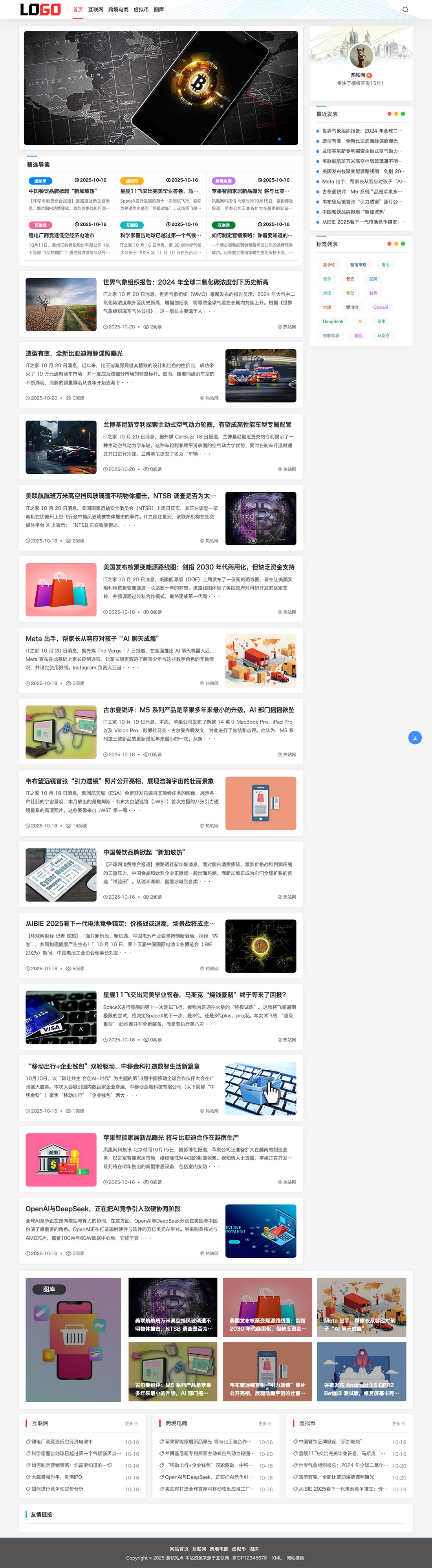Screen dimensions: 432x1568
Task: Open the Bitcoin banner slide
Action: point(161,88)
